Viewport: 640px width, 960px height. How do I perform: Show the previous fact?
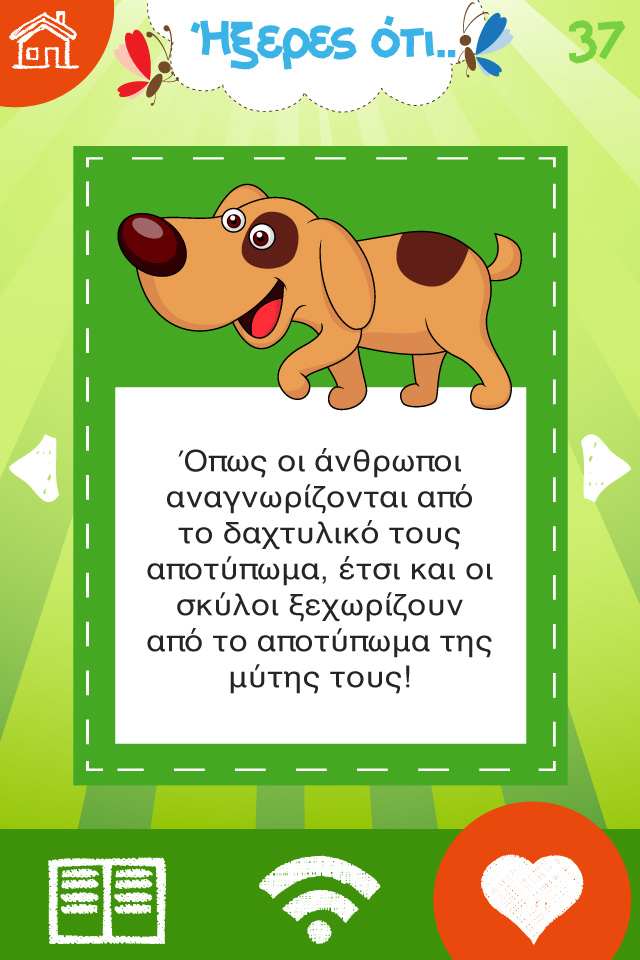[34, 468]
